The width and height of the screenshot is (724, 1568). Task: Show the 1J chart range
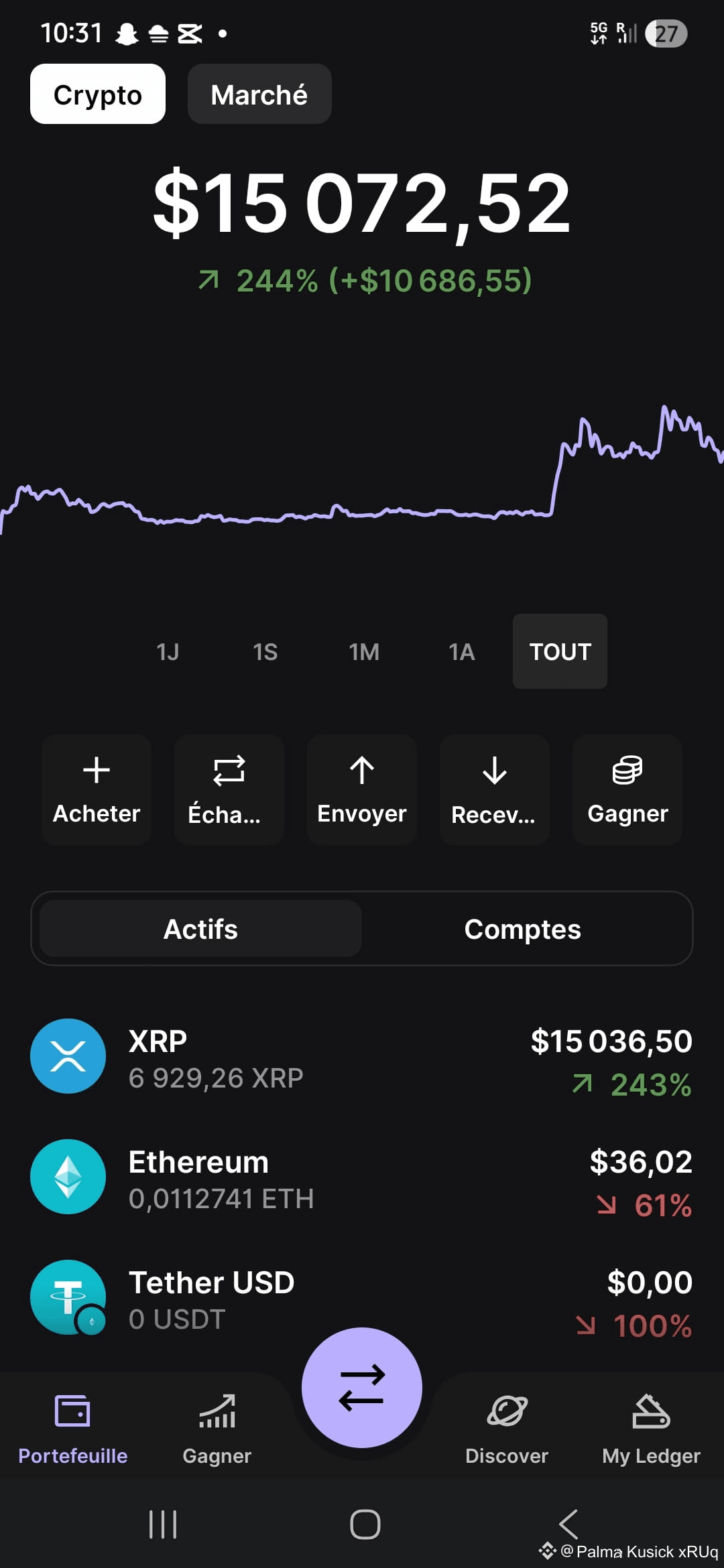pyautogui.click(x=168, y=651)
